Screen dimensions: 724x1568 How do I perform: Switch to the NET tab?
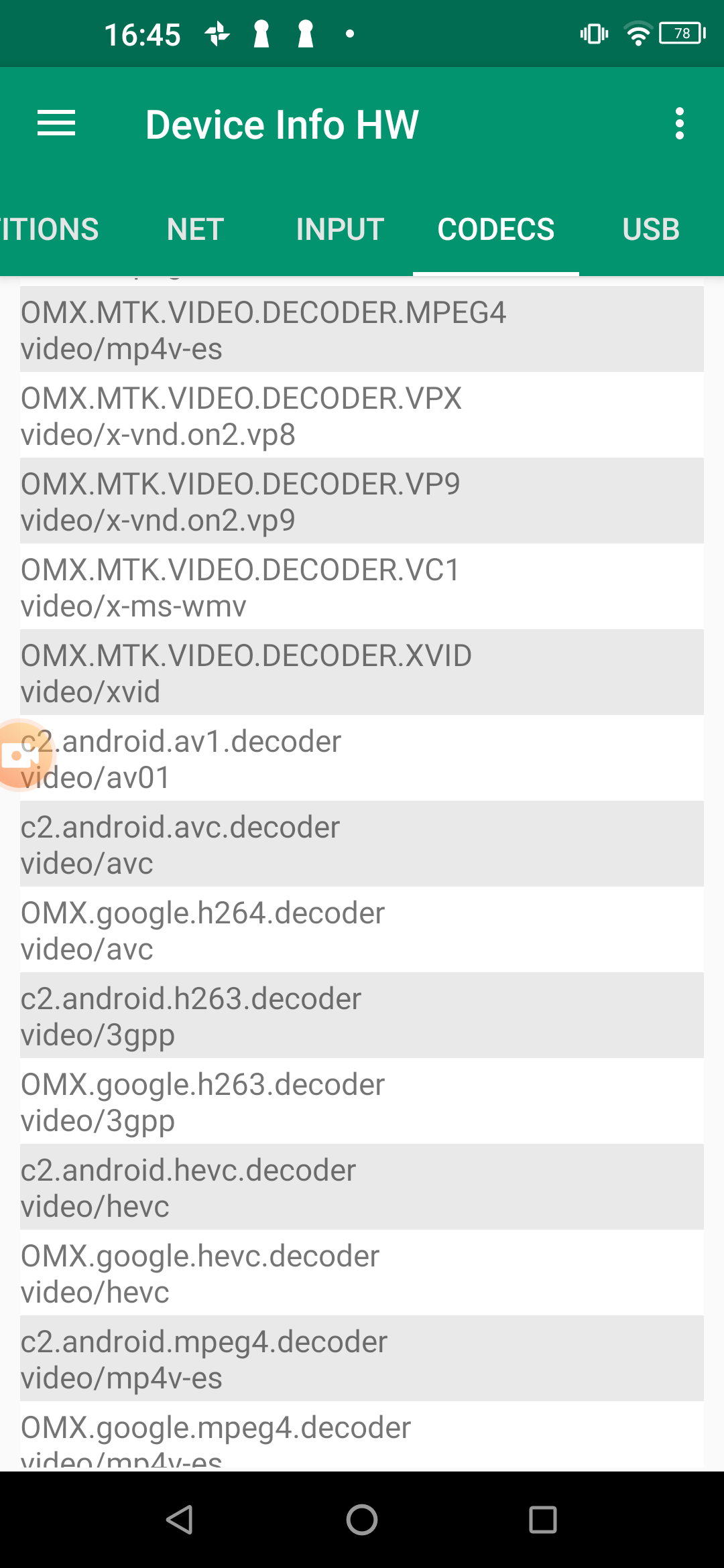(x=195, y=229)
